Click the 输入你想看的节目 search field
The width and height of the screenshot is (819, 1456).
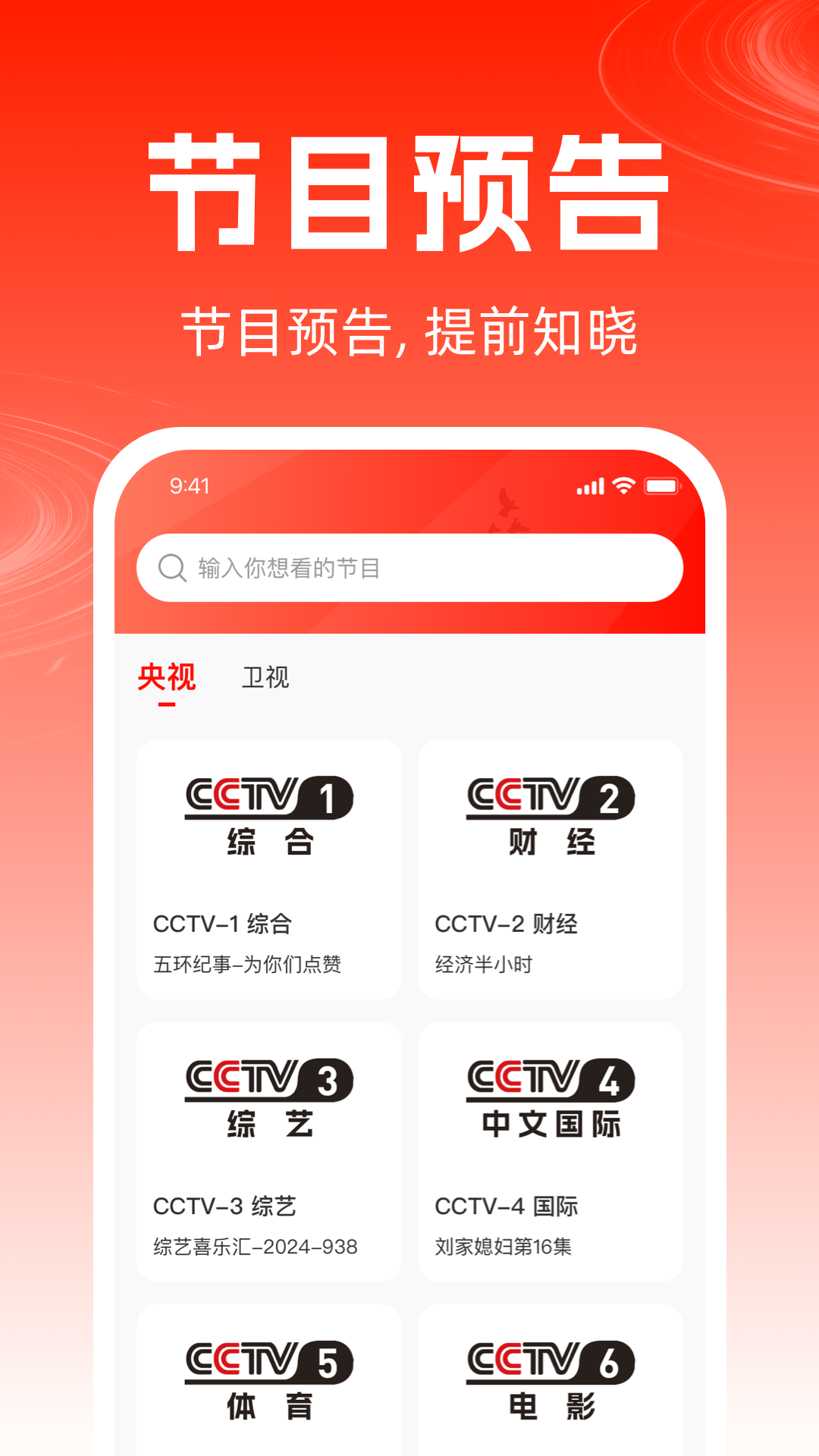tap(409, 566)
